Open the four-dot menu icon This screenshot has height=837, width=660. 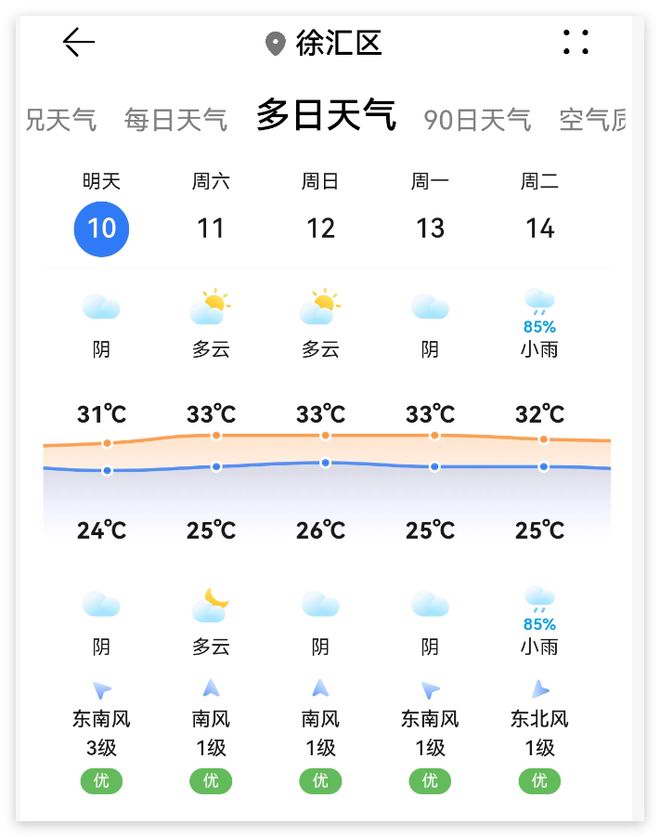click(x=575, y=42)
